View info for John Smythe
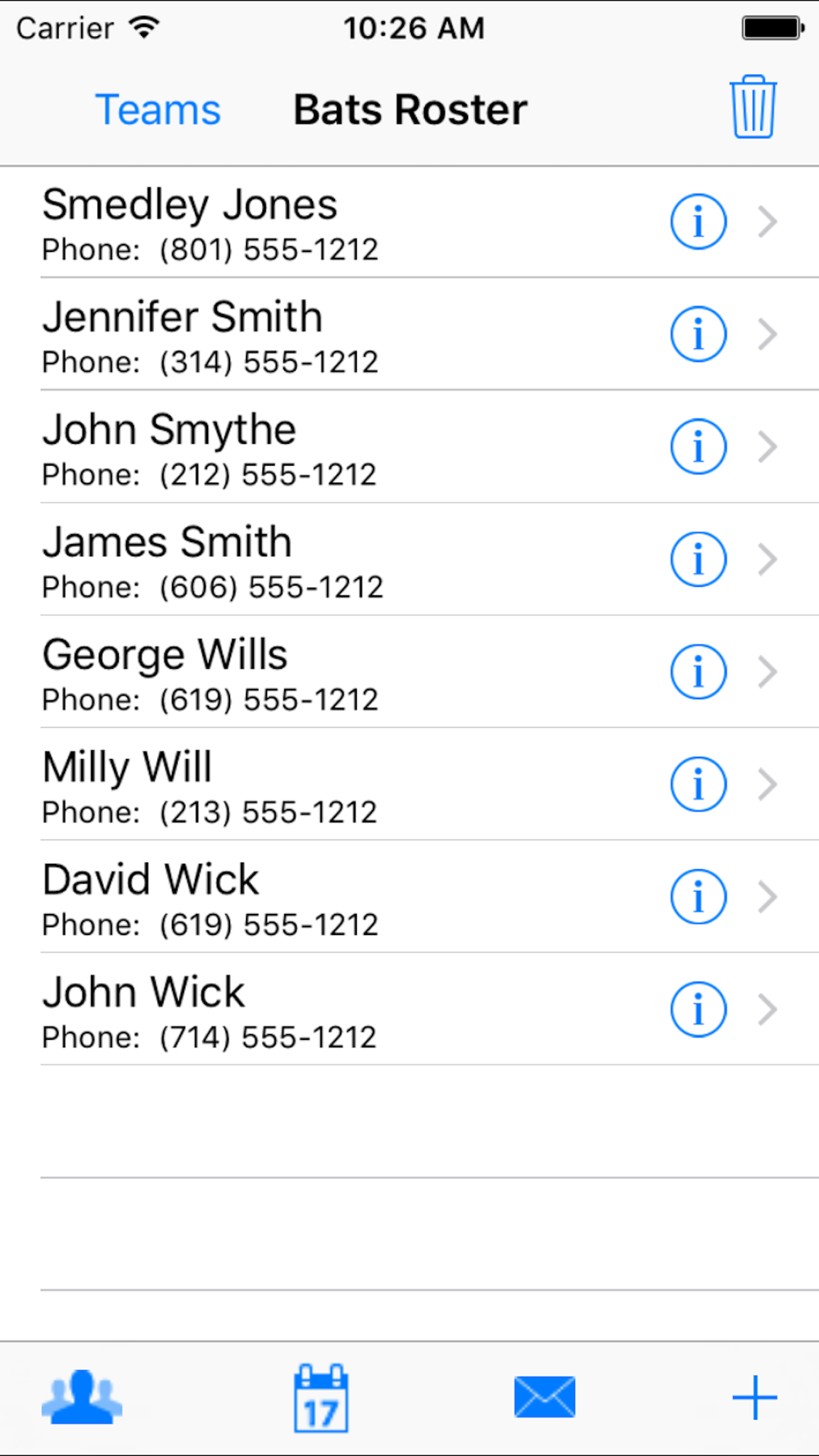This screenshot has width=819, height=1456. click(x=698, y=447)
